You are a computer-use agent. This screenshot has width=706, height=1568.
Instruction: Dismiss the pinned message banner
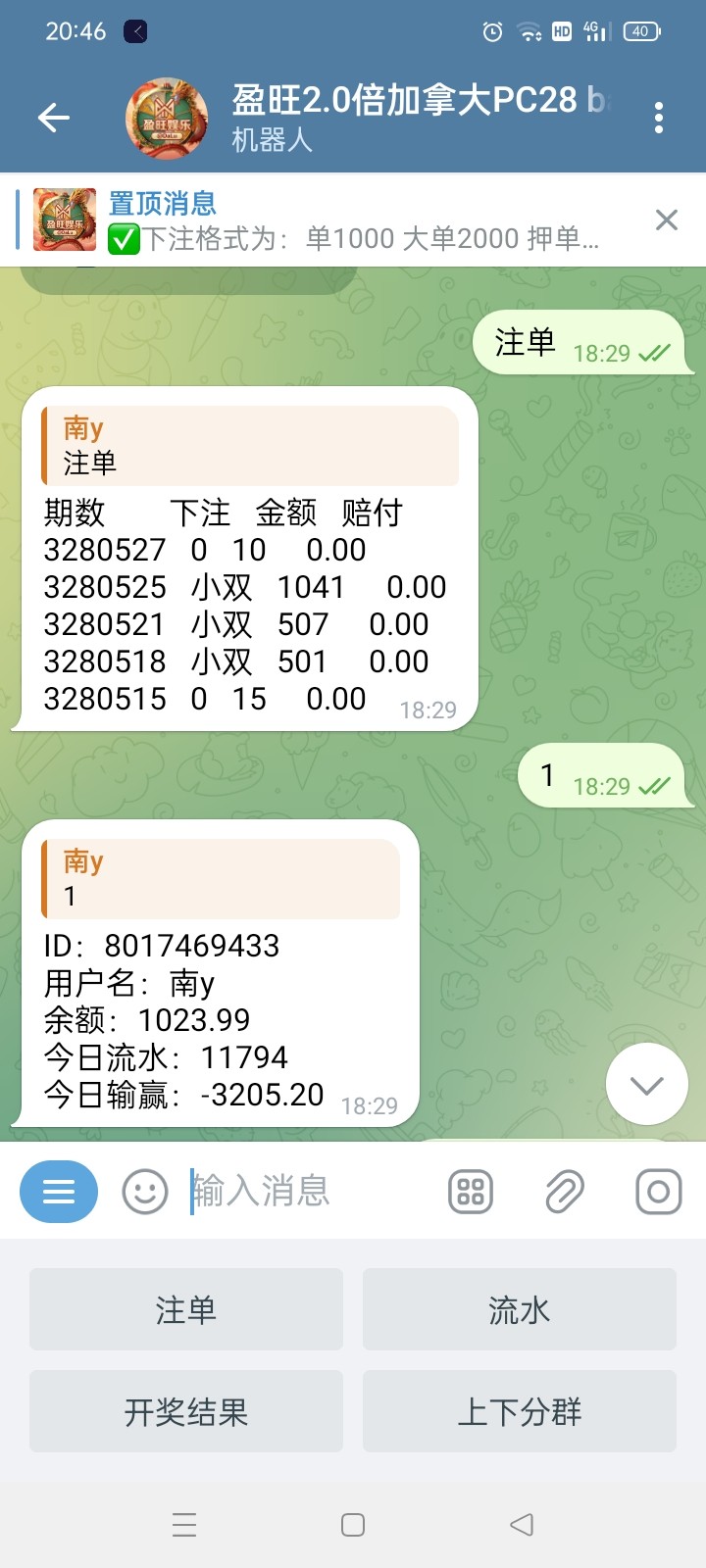(x=667, y=220)
